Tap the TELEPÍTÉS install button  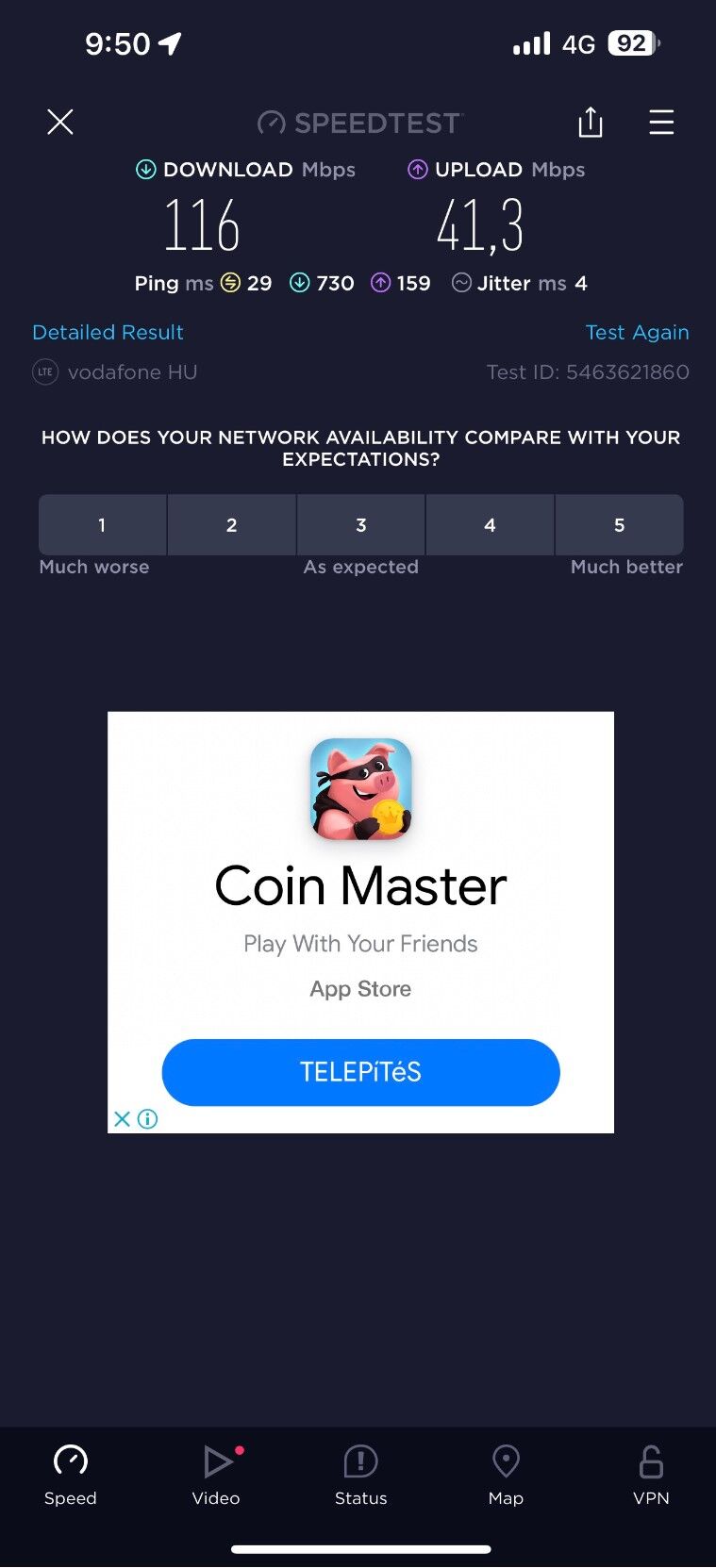360,1072
